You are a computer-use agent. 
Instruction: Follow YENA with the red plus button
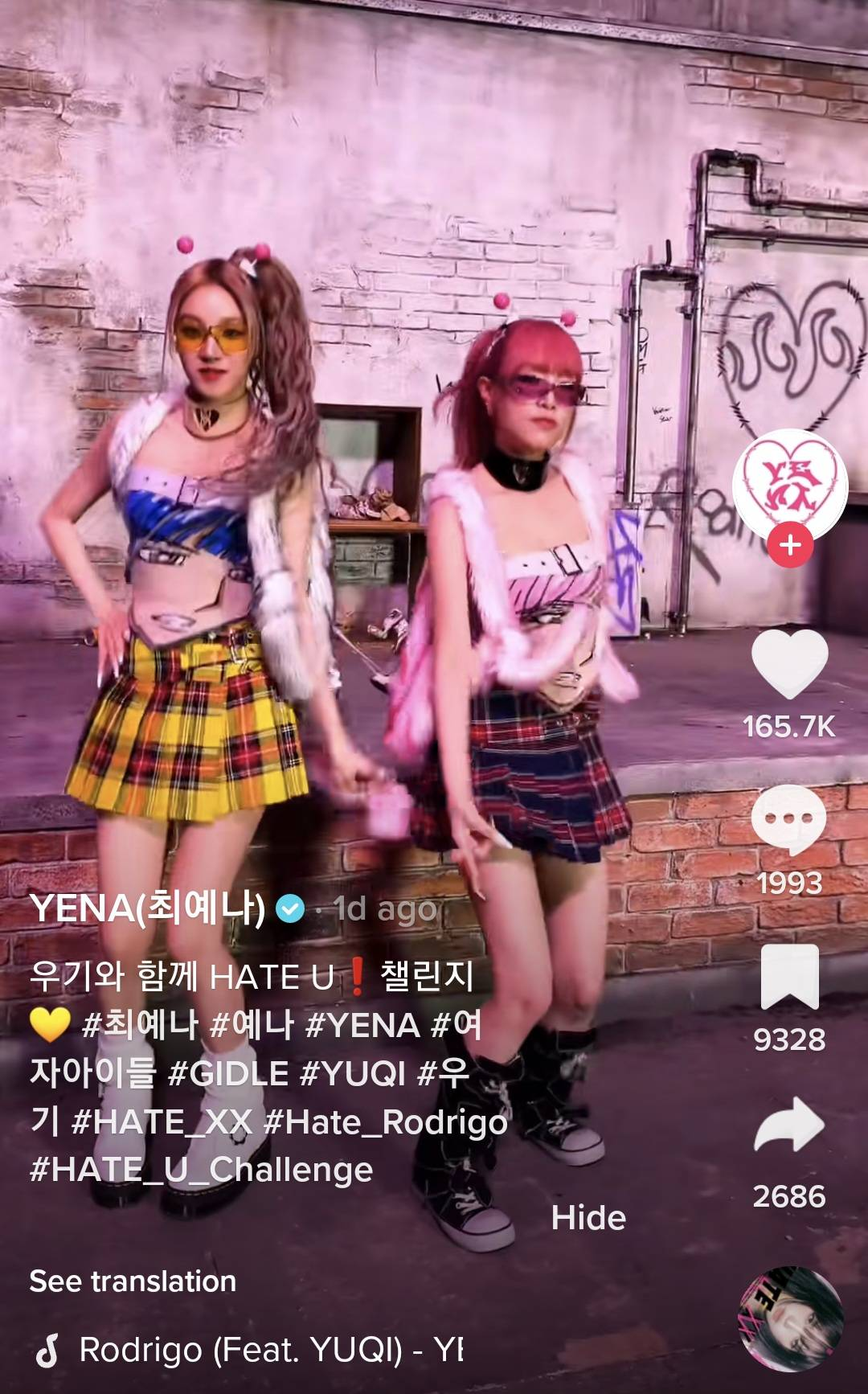[x=790, y=546]
